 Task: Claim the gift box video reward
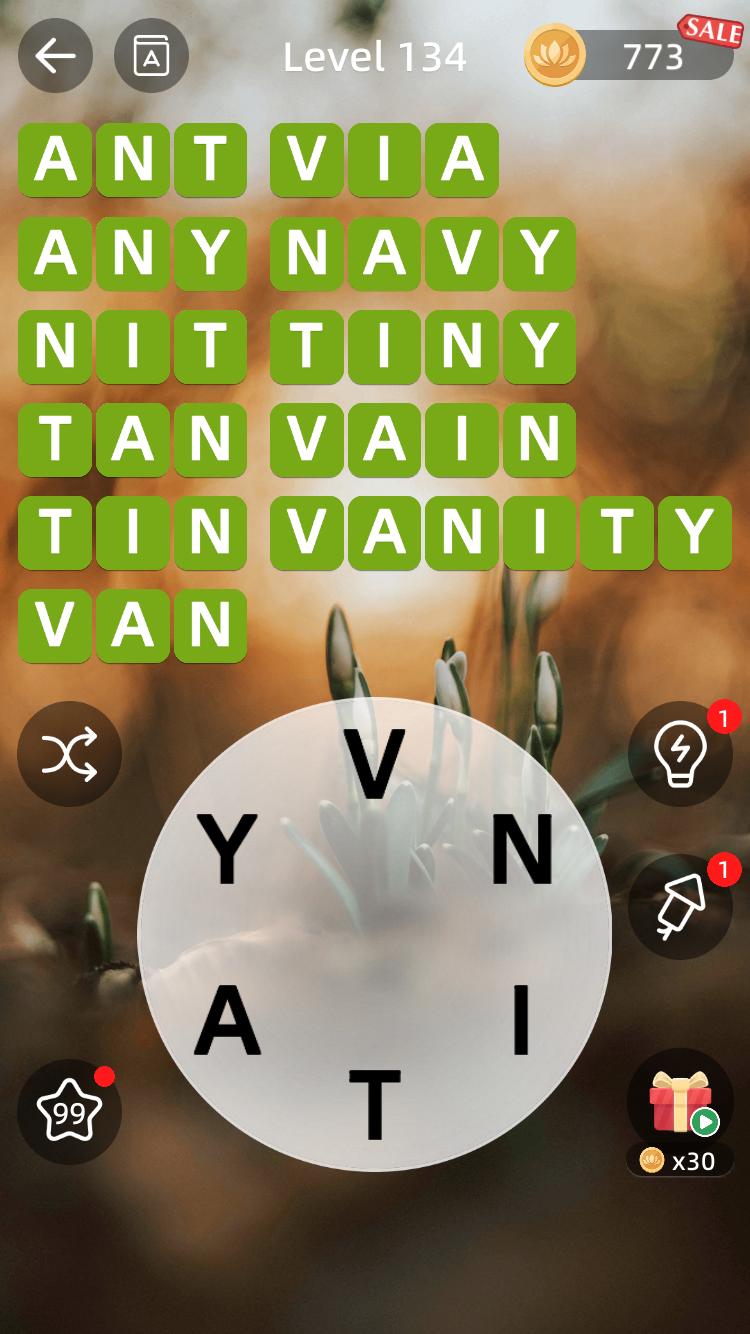pyautogui.click(x=680, y=1103)
